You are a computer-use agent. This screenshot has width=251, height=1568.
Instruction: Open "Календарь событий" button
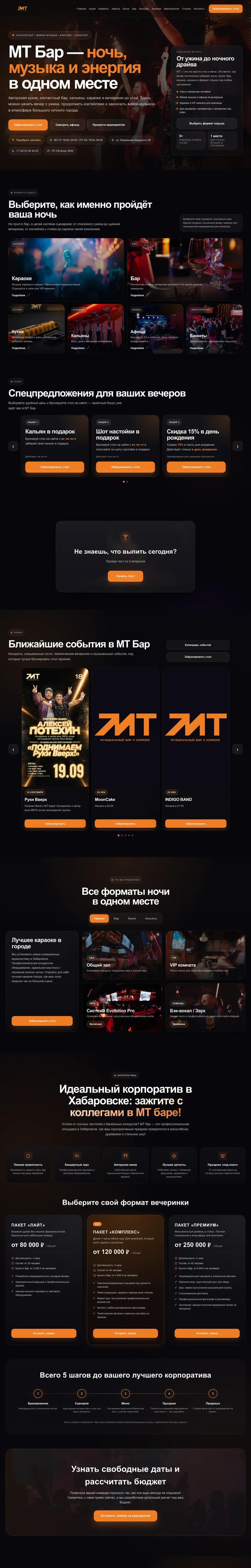point(198,645)
